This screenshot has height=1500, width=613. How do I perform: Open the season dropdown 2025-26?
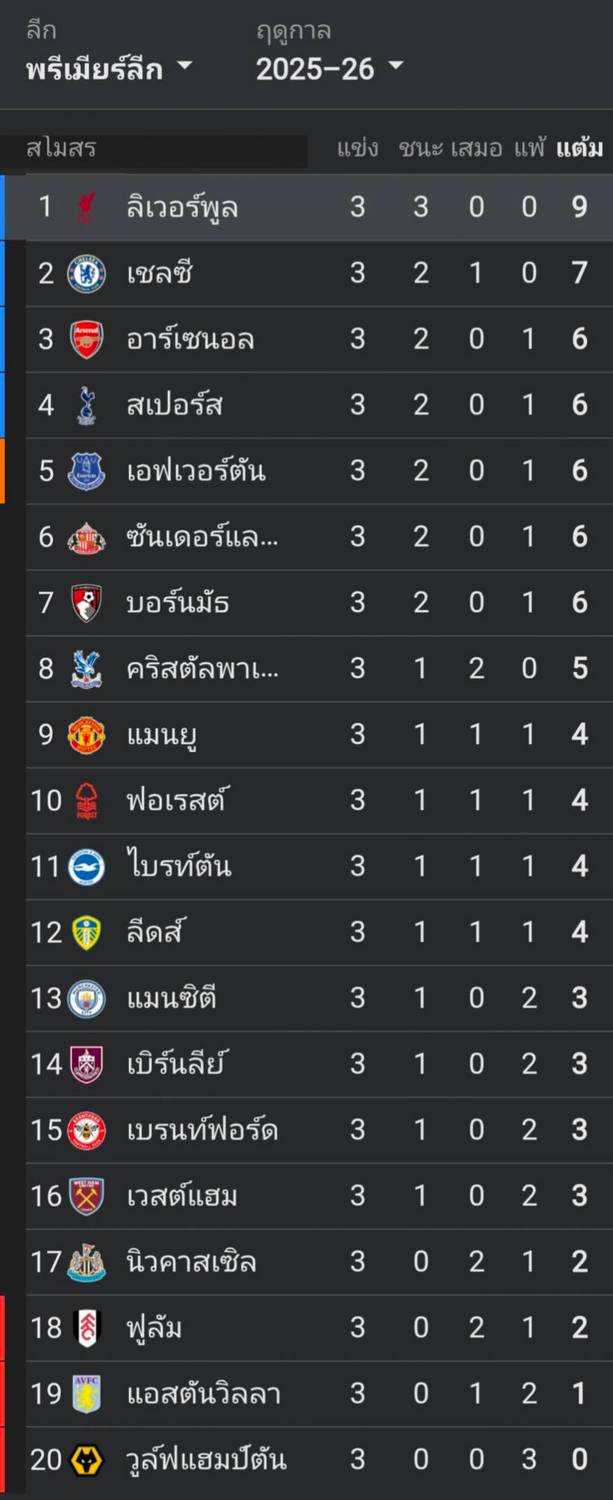pyautogui.click(x=328, y=69)
